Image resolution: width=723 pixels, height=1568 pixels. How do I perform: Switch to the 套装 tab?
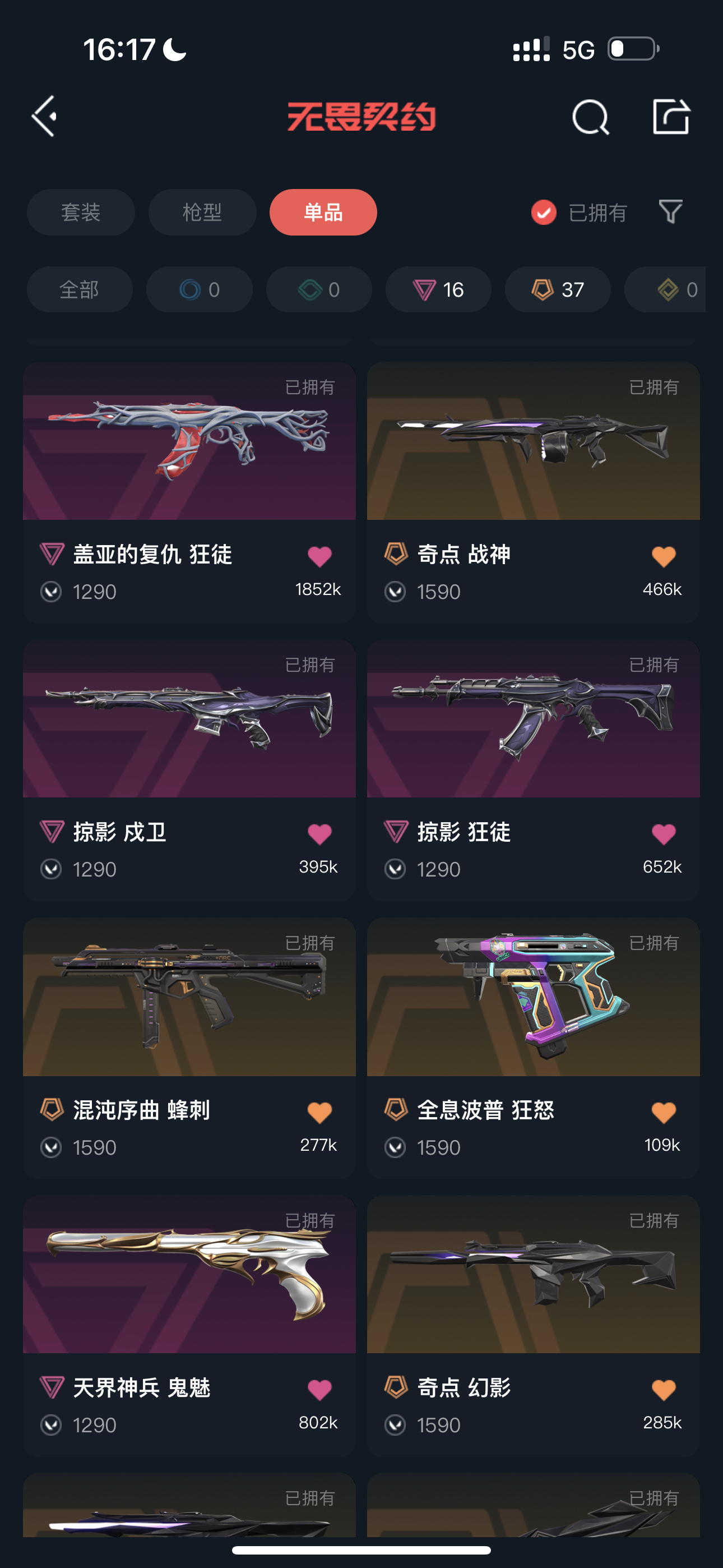pos(80,213)
